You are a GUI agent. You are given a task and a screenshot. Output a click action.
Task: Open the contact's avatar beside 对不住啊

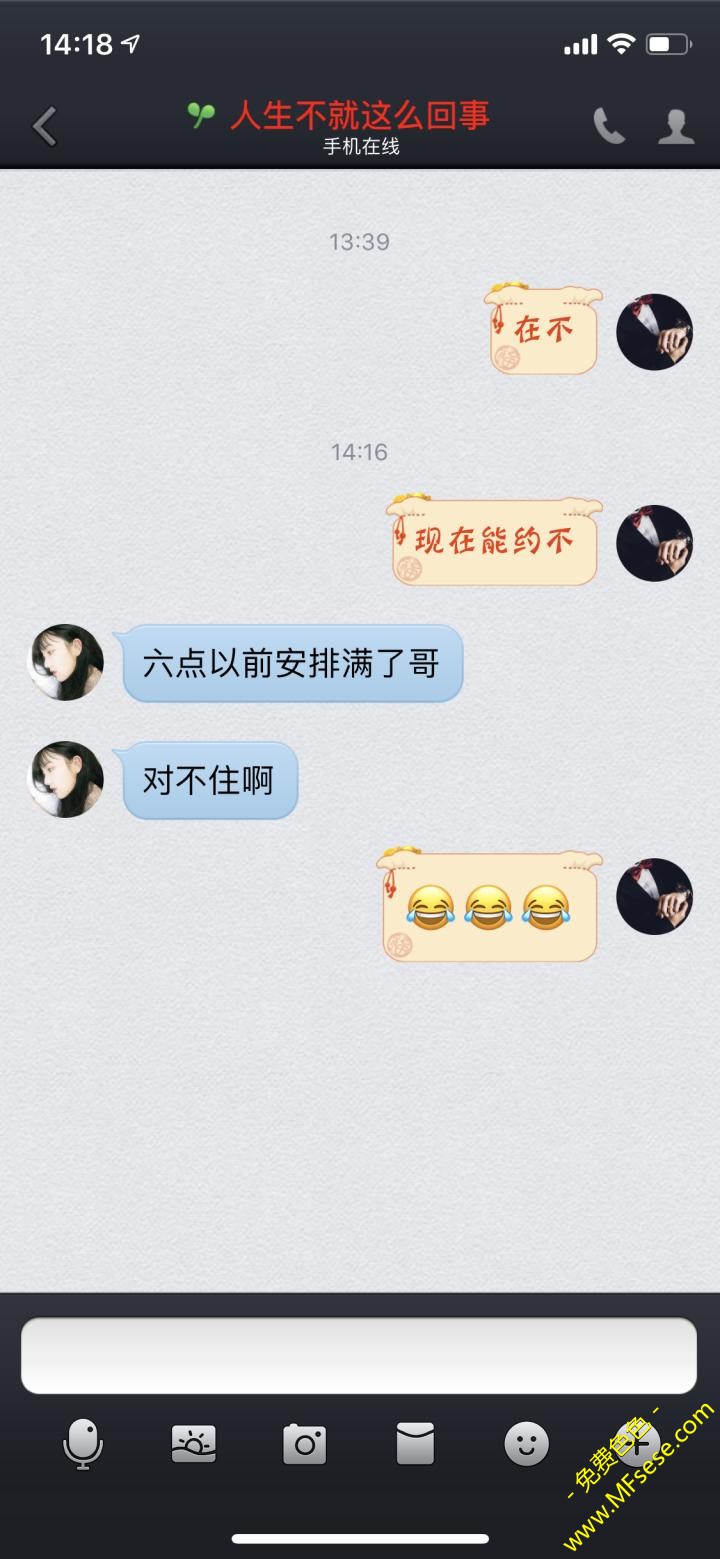coord(65,779)
